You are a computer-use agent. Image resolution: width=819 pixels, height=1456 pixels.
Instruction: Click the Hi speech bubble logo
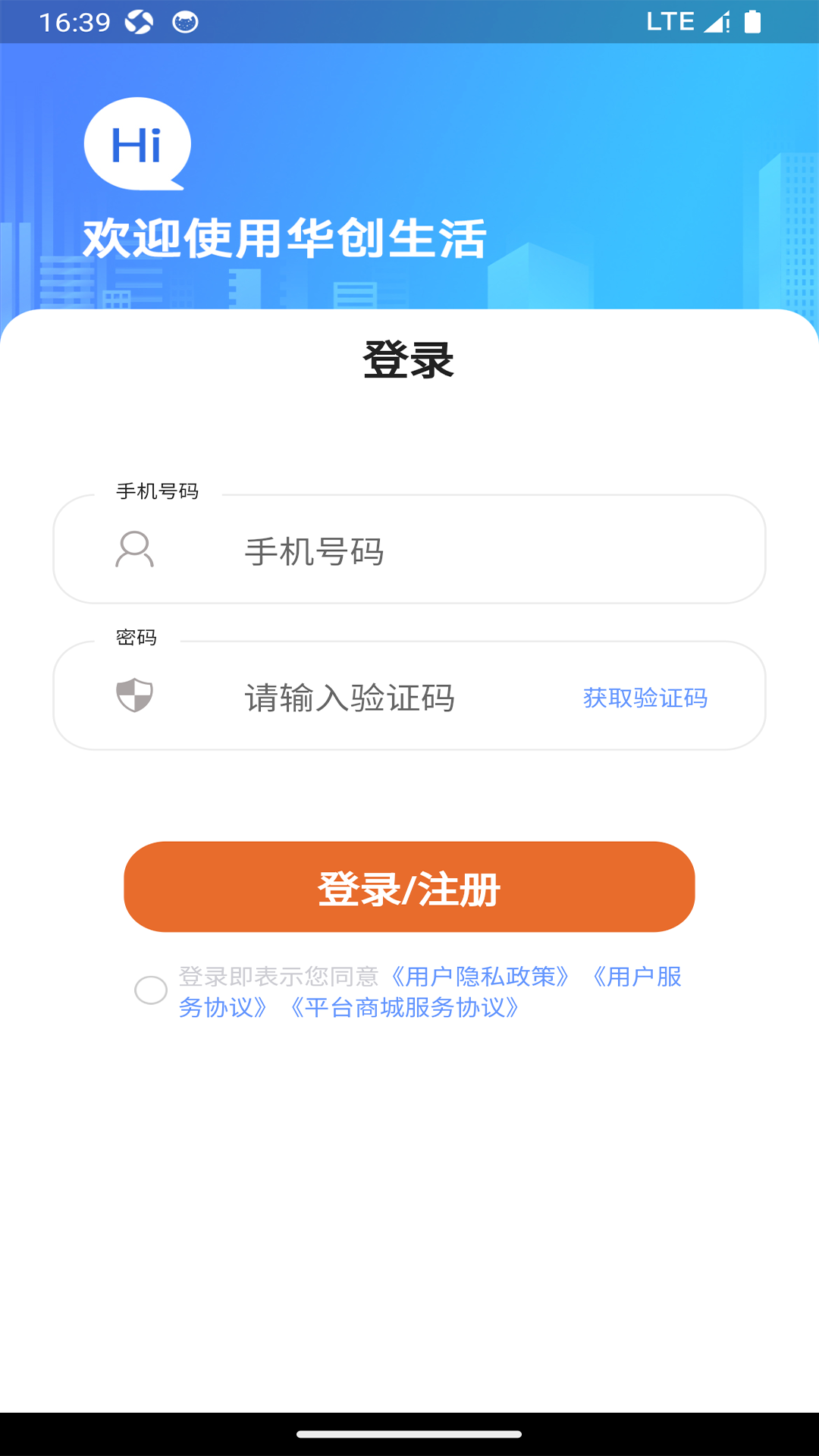click(136, 144)
